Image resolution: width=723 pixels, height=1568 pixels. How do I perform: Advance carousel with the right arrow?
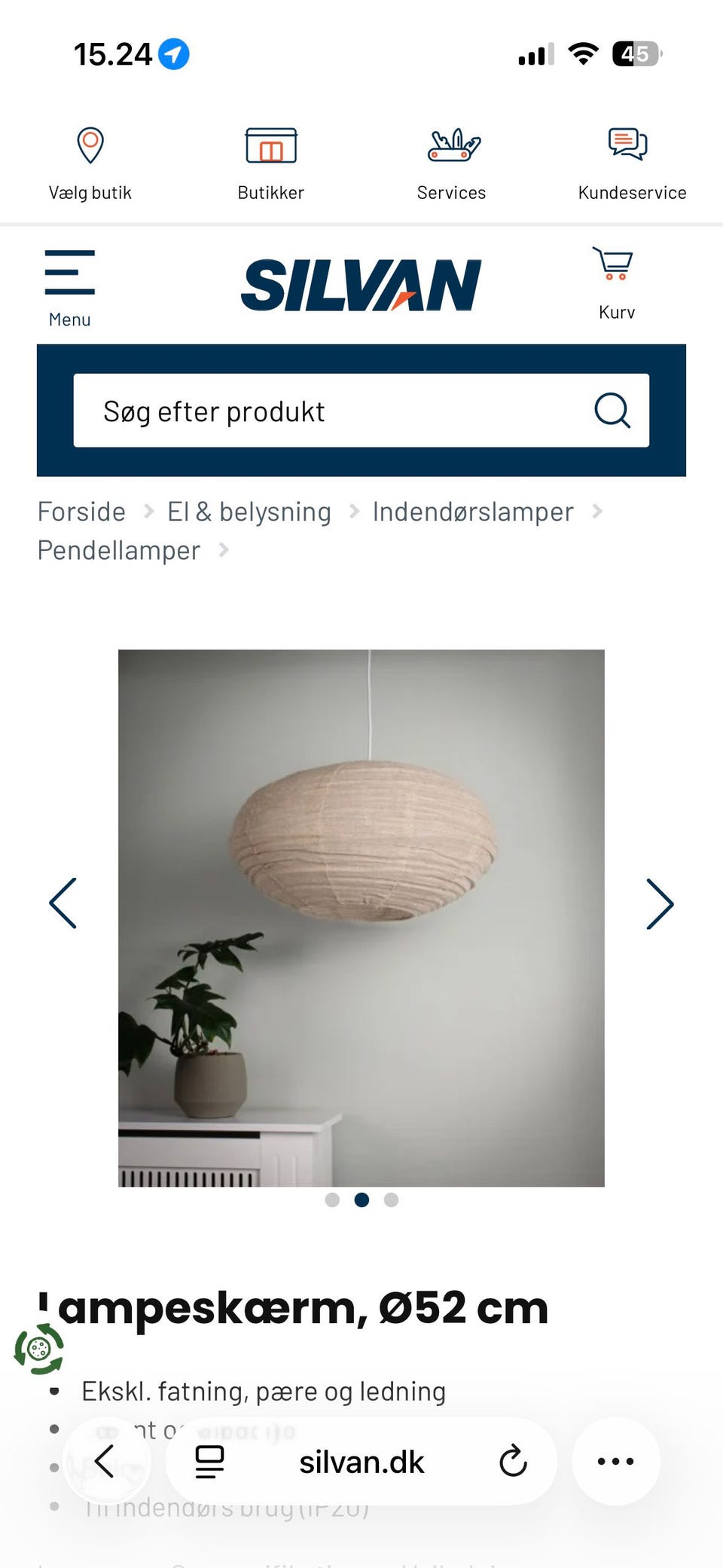[660, 903]
